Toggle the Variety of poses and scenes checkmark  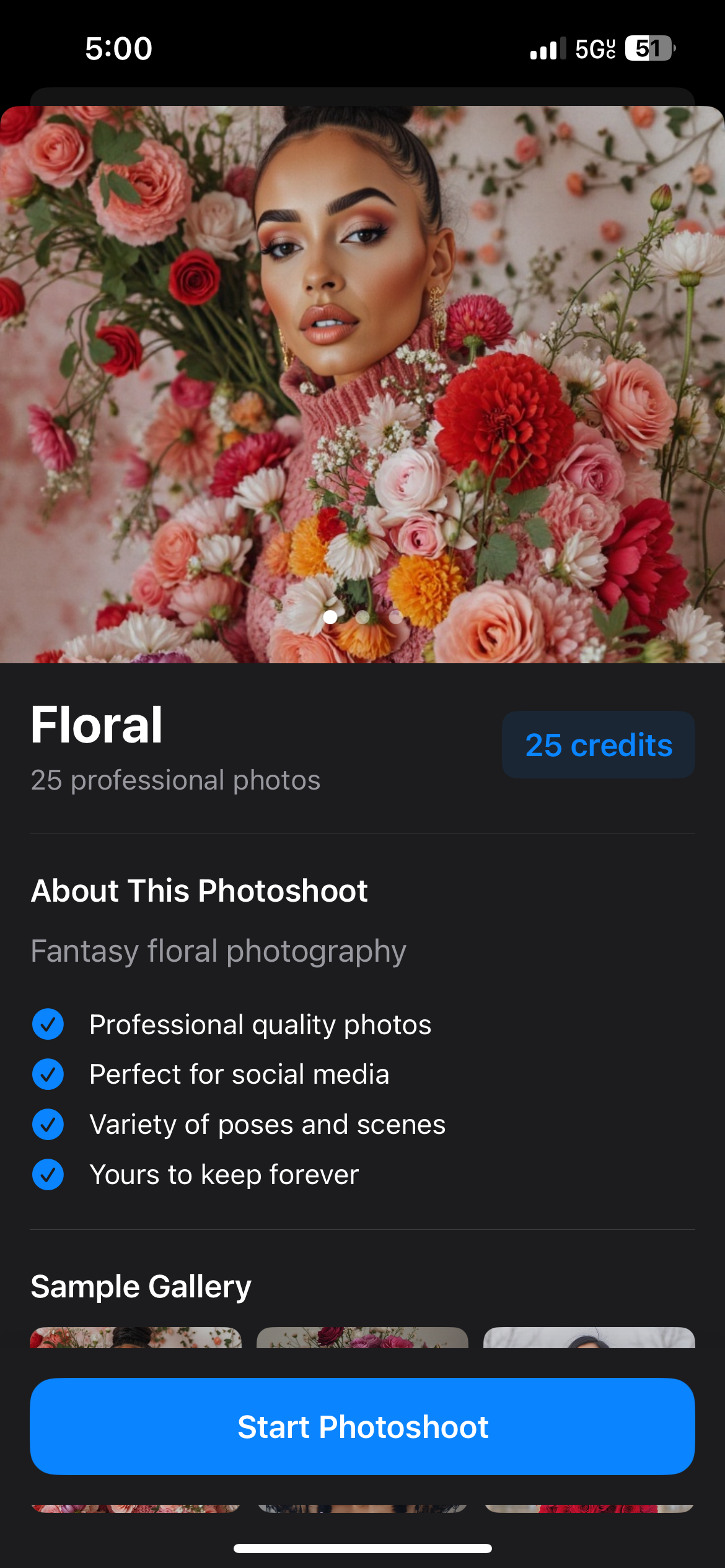tap(48, 1124)
